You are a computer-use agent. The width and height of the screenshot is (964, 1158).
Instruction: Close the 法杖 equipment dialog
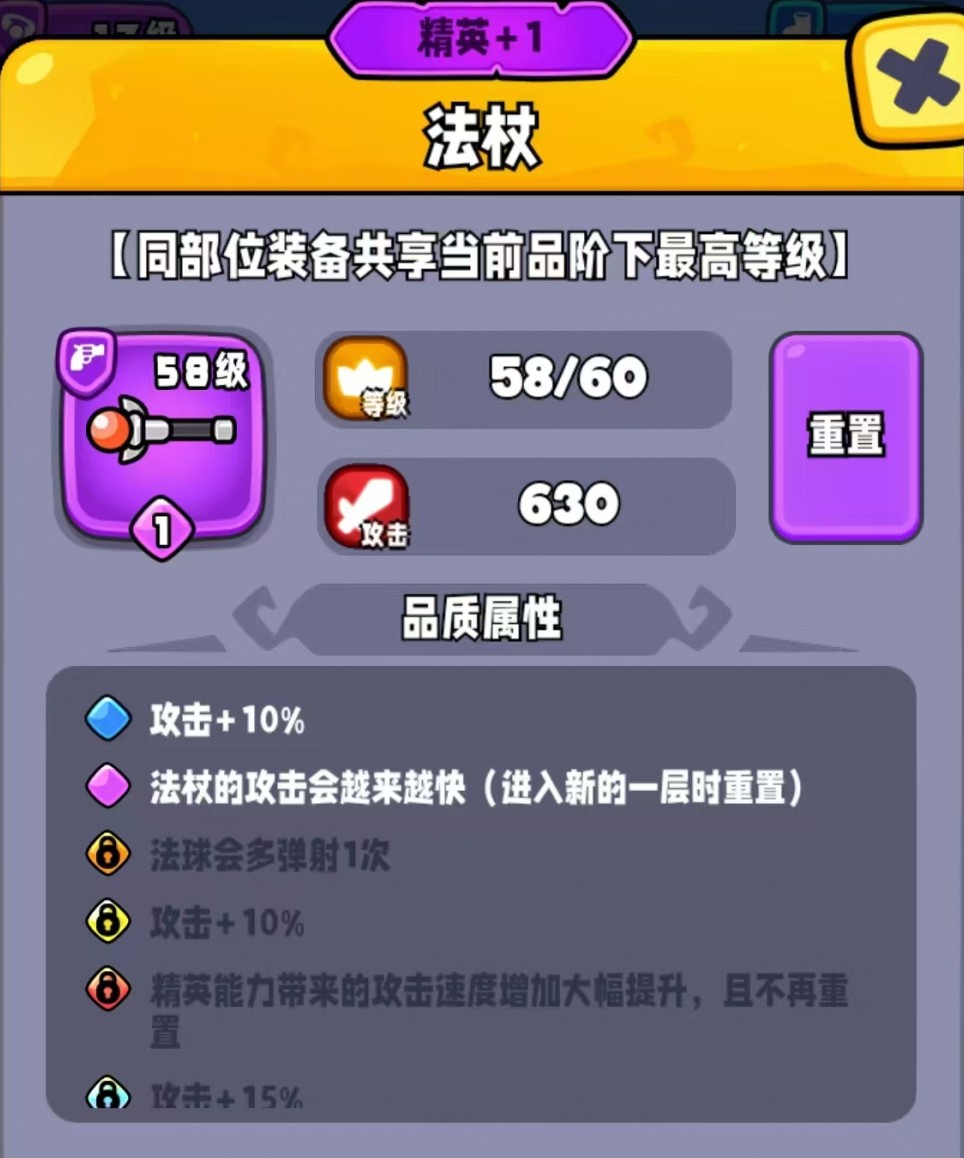[912, 77]
